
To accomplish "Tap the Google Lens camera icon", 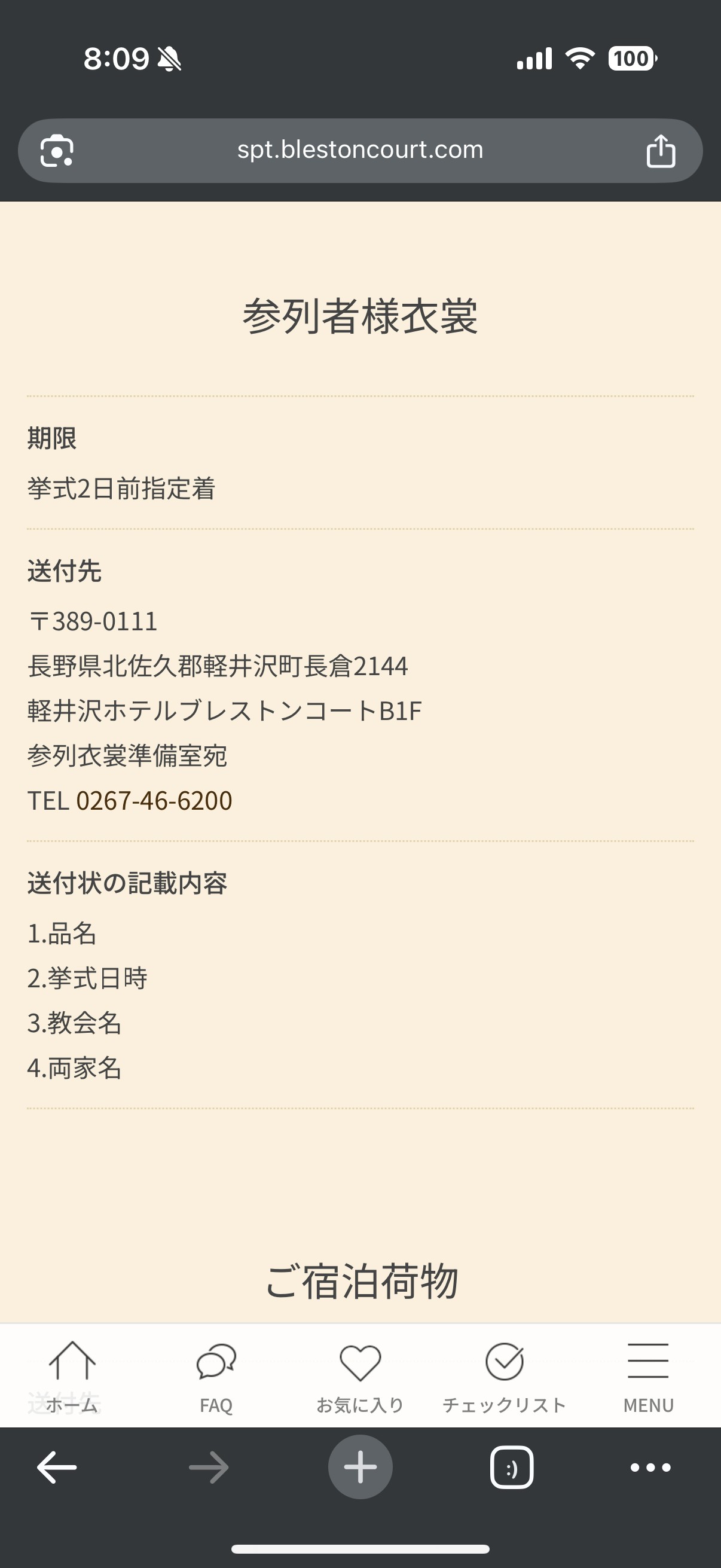I will 57,150.
